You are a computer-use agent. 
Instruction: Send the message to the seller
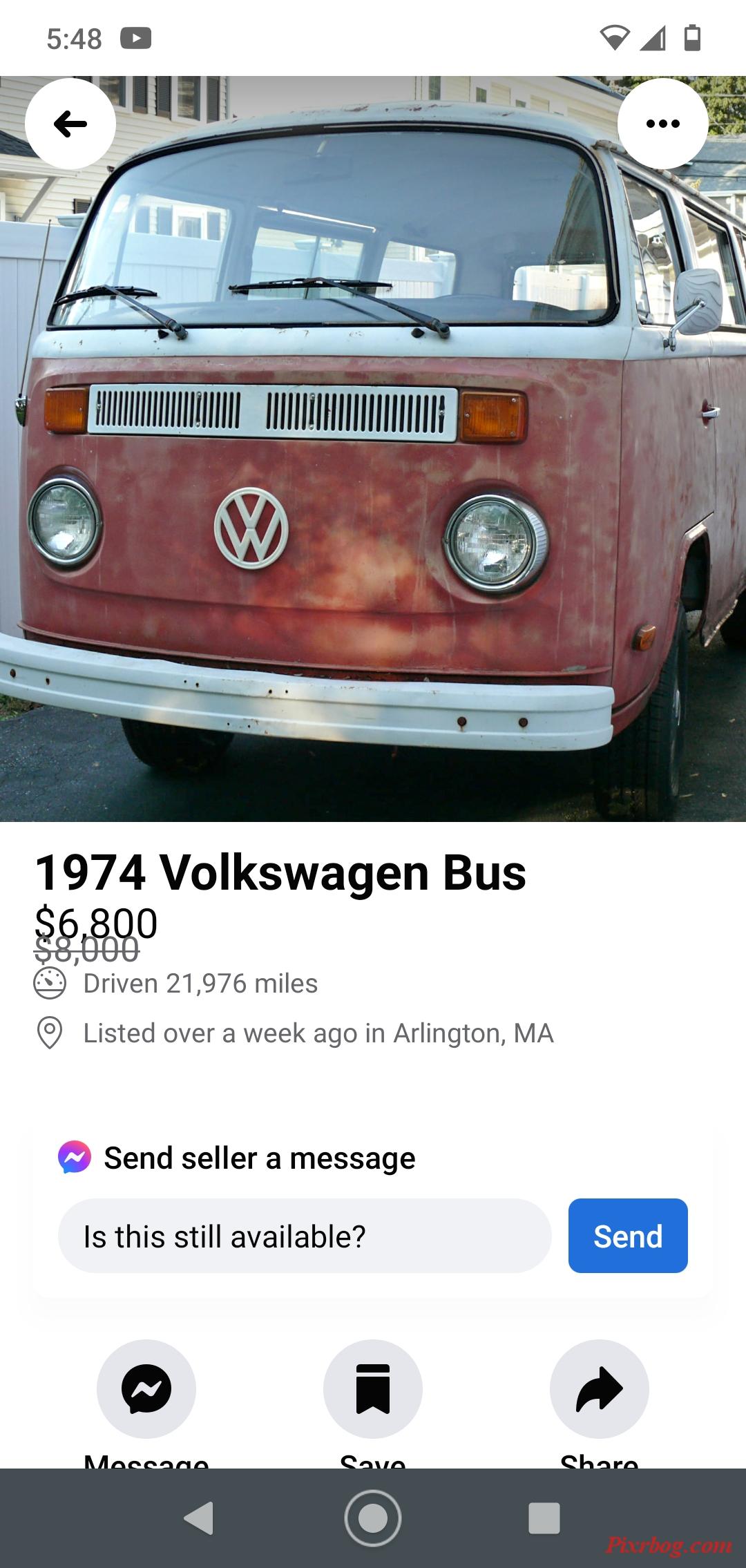627,1236
